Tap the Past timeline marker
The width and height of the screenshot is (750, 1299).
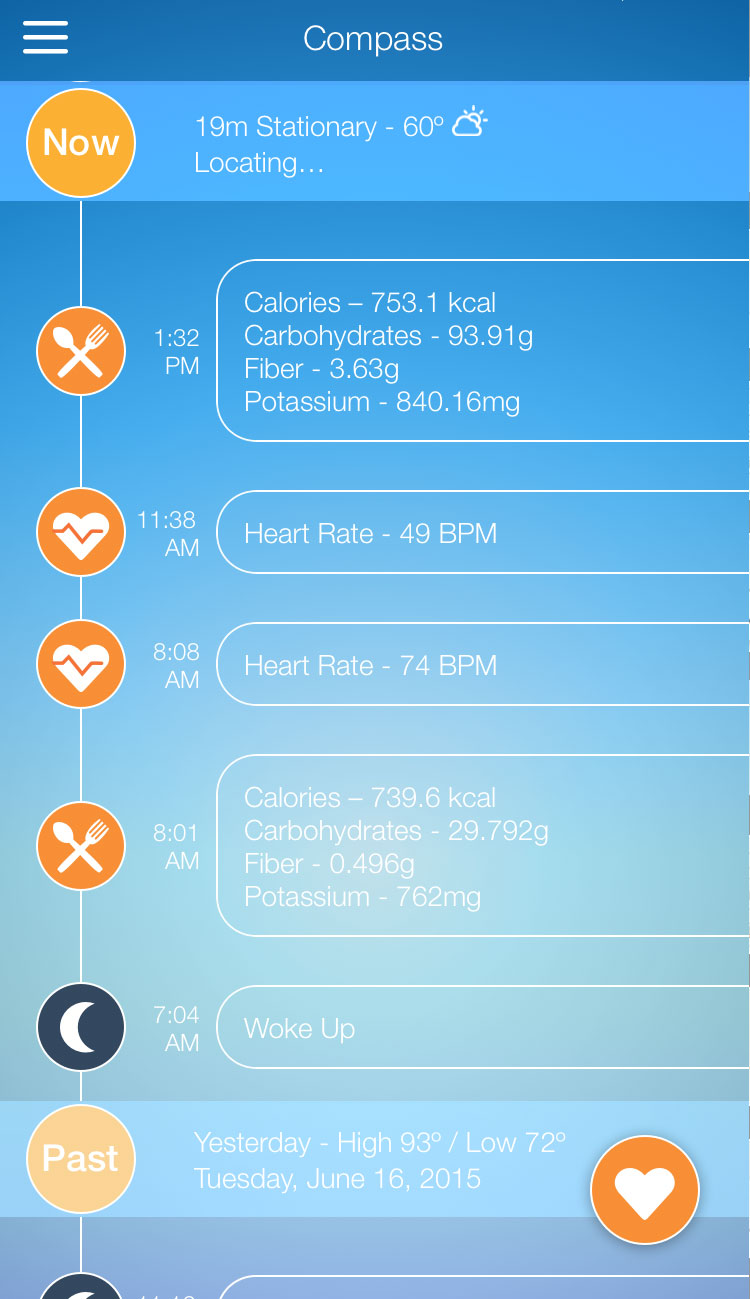tap(81, 1159)
